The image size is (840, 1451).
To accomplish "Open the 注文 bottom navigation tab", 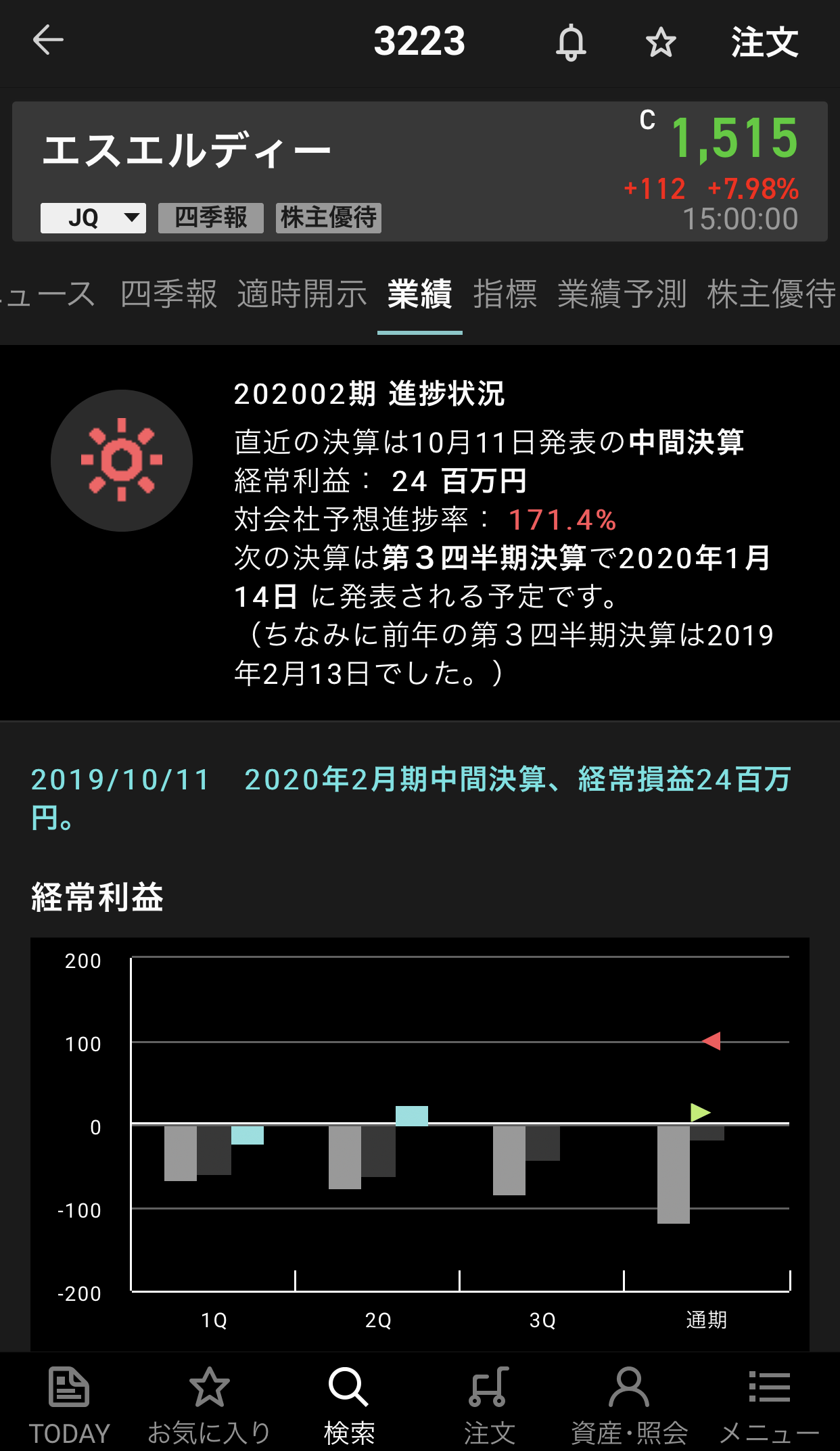I will [489, 1404].
